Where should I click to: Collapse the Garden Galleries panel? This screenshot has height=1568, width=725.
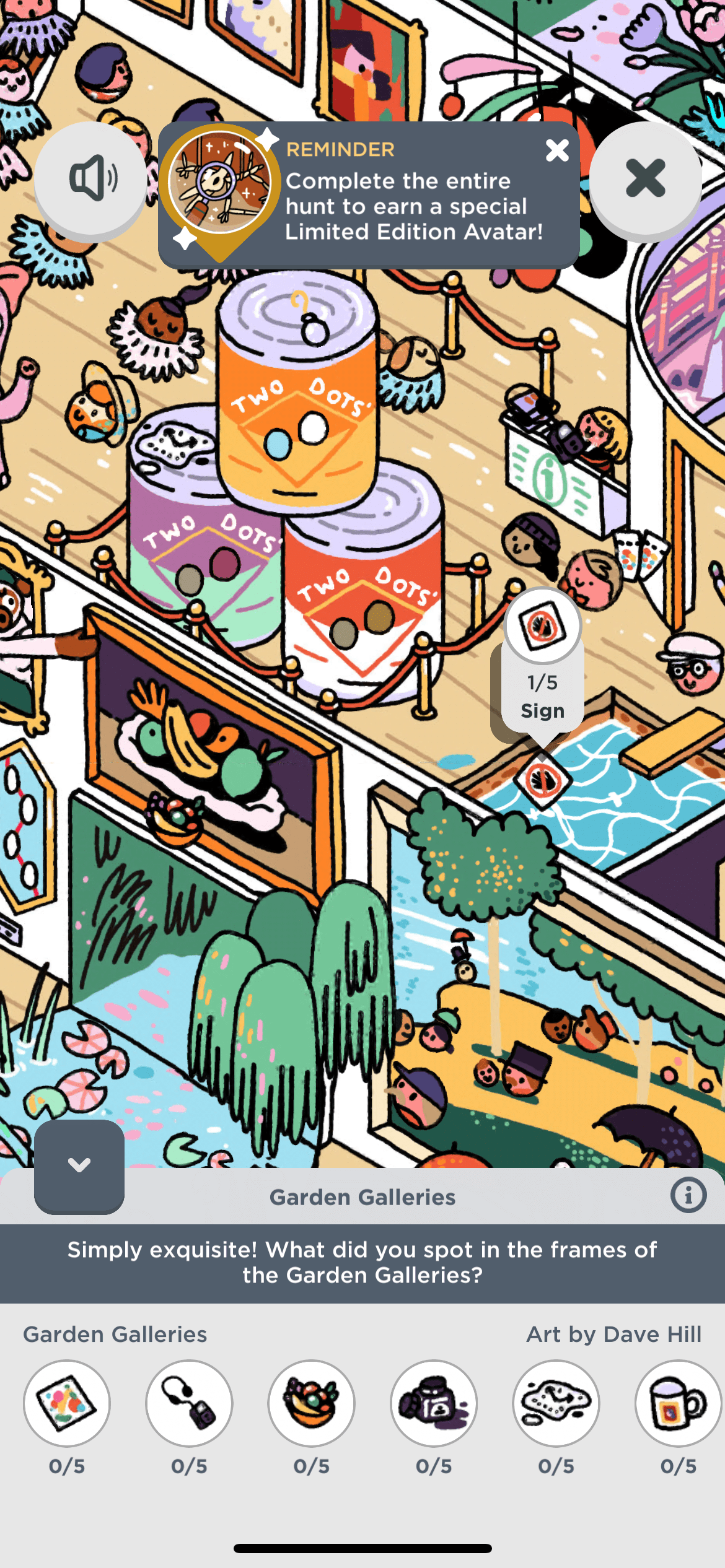(x=79, y=1165)
